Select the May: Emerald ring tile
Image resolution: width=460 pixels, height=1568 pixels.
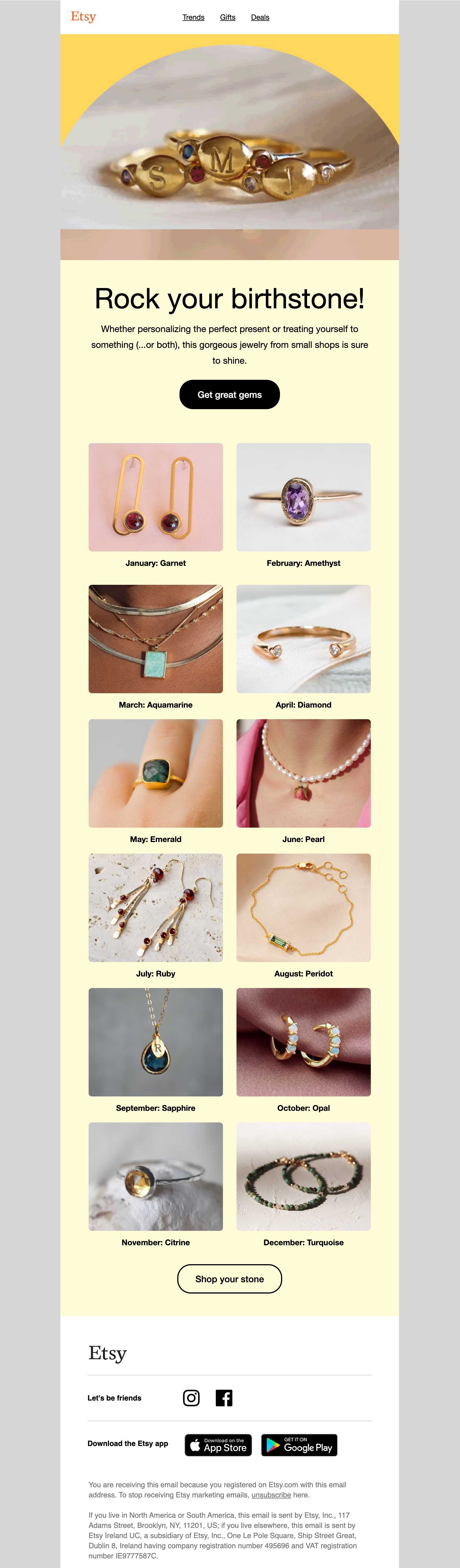[156, 773]
